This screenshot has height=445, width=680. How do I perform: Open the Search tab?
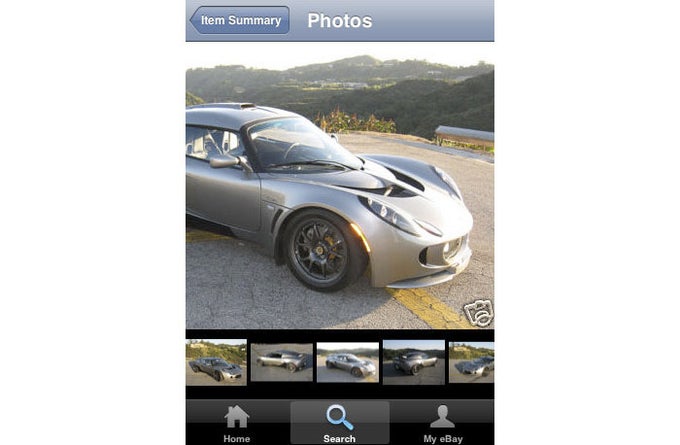(340, 423)
